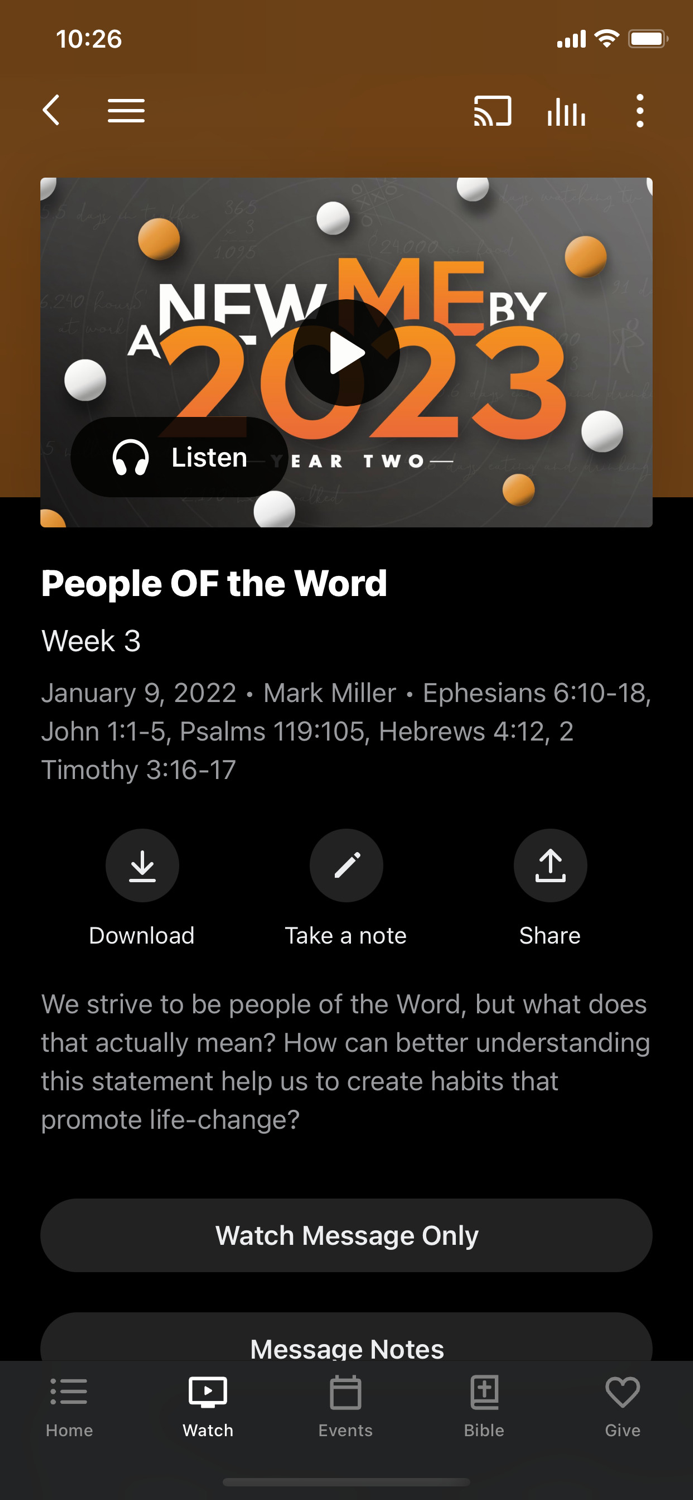693x1500 pixels.
Task: Open the three-dot overflow menu
Action: pos(640,111)
